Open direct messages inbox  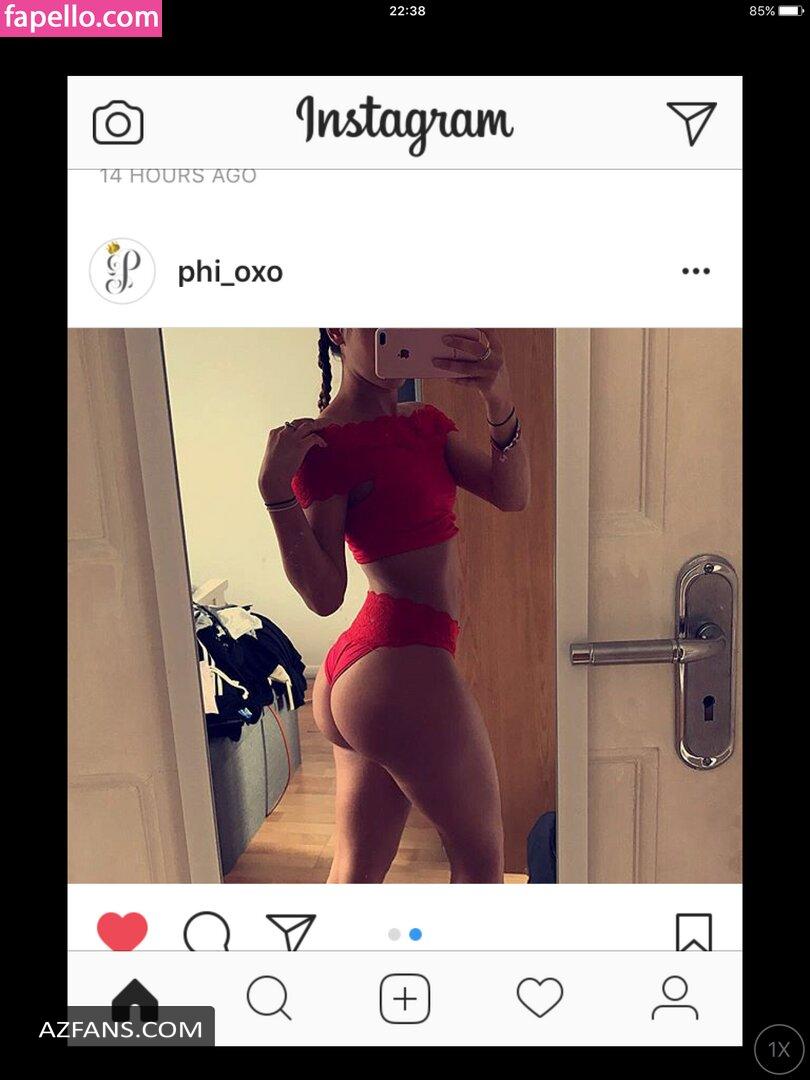point(691,123)
